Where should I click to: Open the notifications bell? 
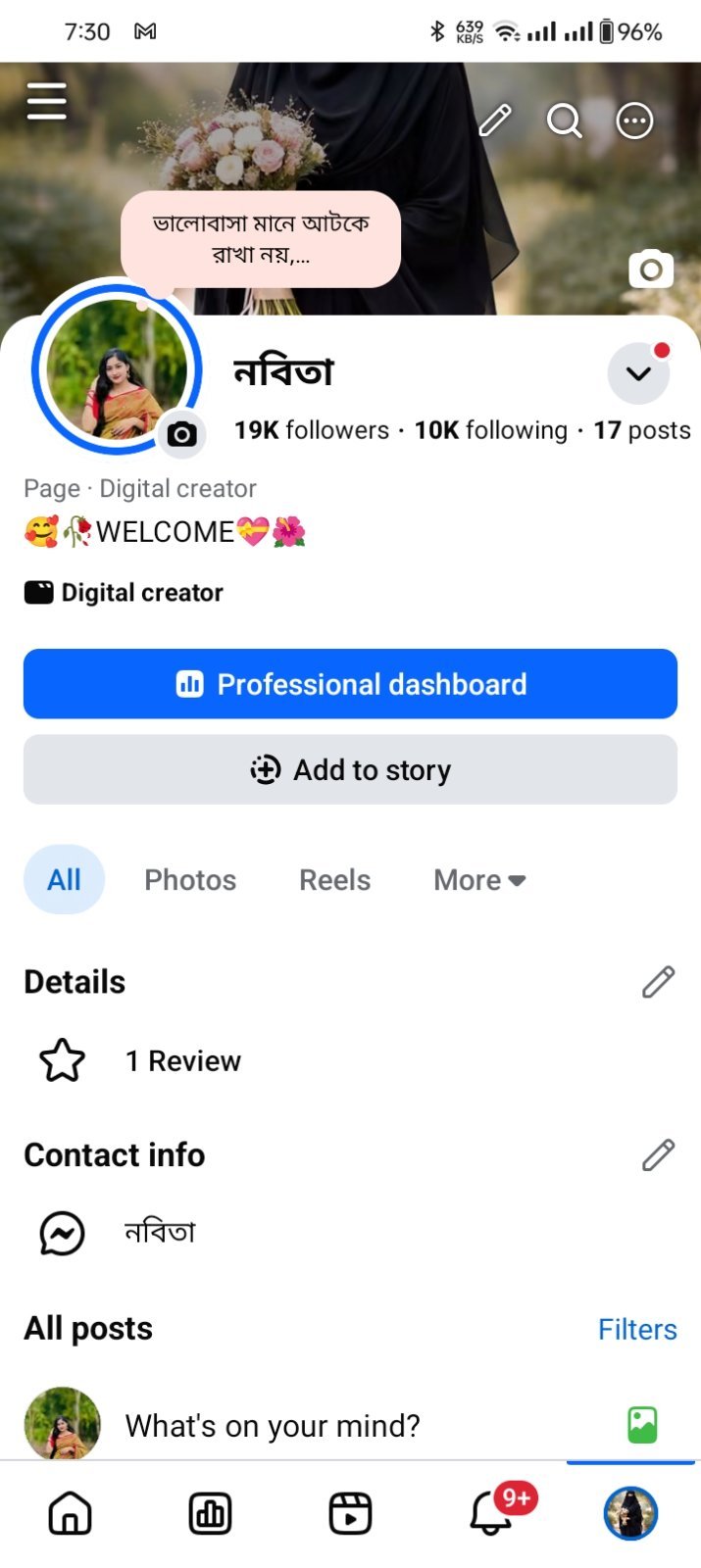click(490, 1513)
